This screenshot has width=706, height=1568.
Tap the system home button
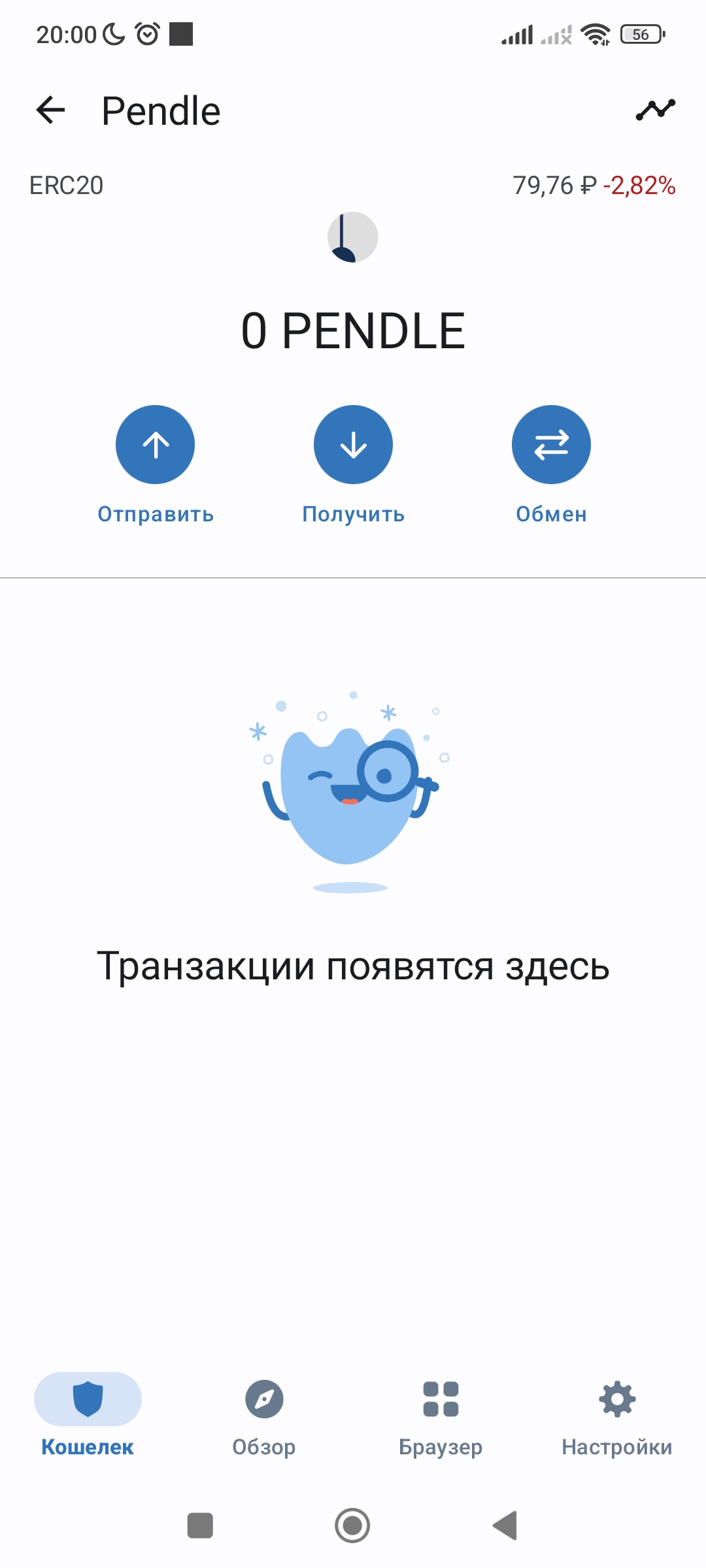[352, 1526]
